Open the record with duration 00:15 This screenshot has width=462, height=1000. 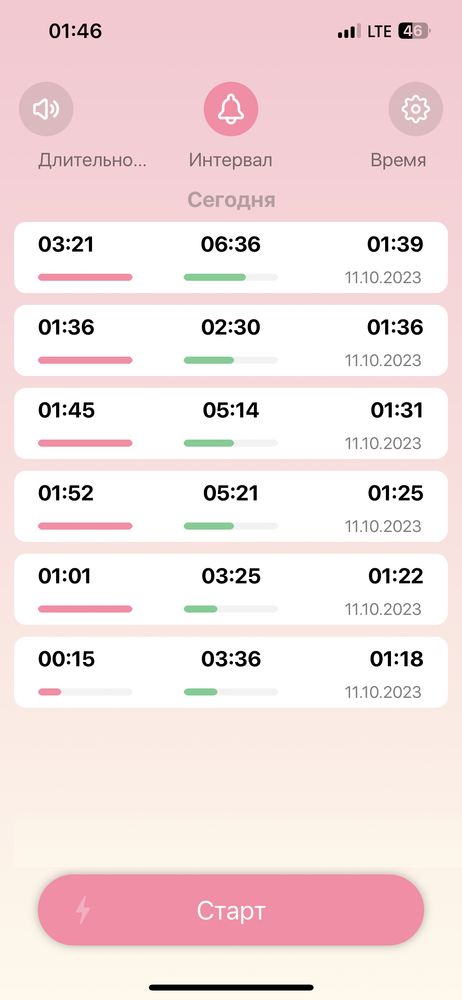click(x=231, y=672)
